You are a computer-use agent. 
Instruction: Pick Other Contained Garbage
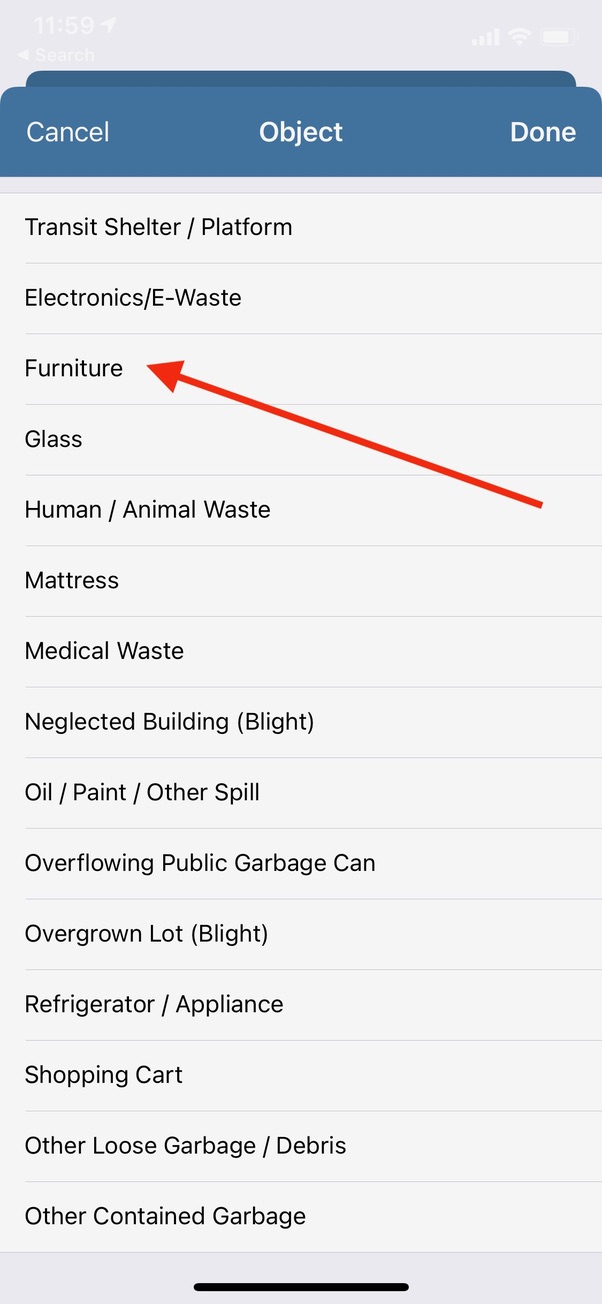[301, 1217]
